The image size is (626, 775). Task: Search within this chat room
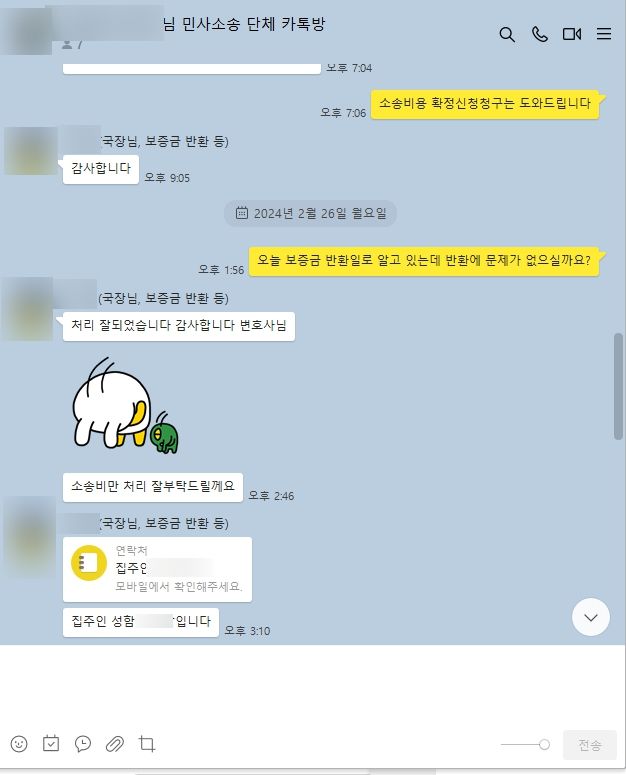507,34
